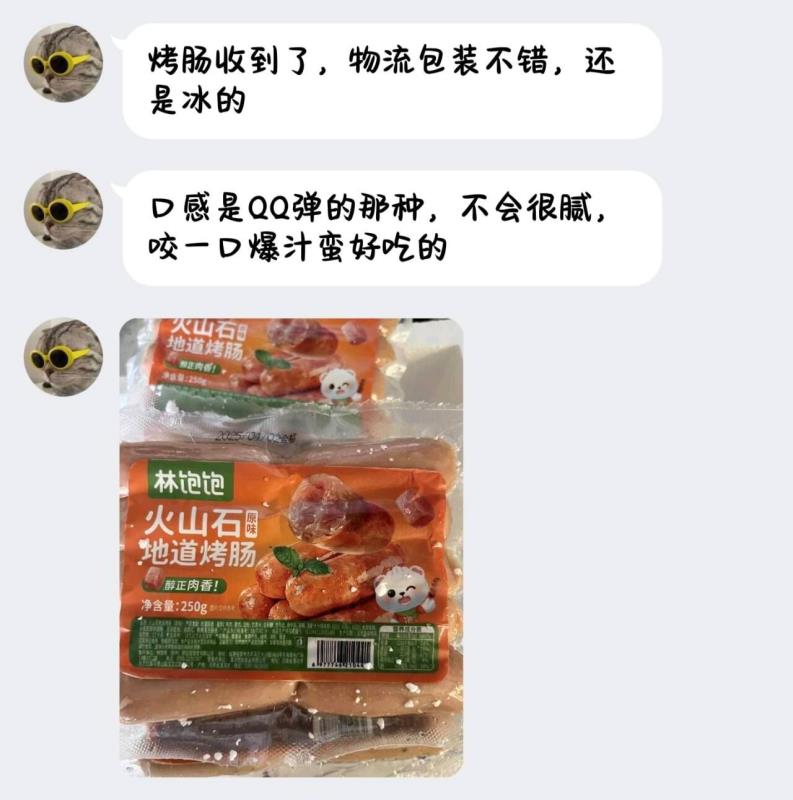Screen dimensions: 793x800
Task: Click the mint leaf graphic above the sausages
Action: pyautogui.click(x=300, y=562)
